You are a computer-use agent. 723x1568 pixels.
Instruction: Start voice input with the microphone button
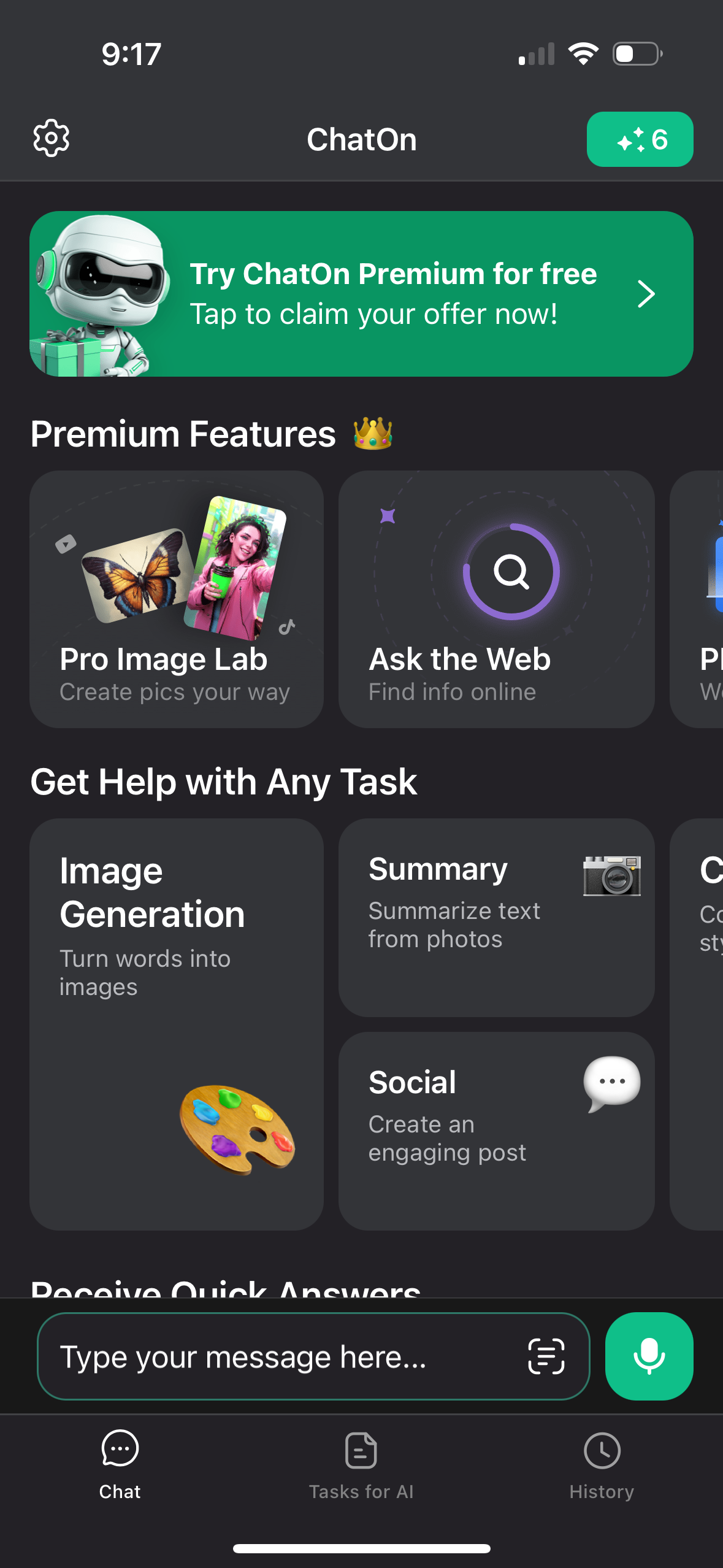[649, 1356]
